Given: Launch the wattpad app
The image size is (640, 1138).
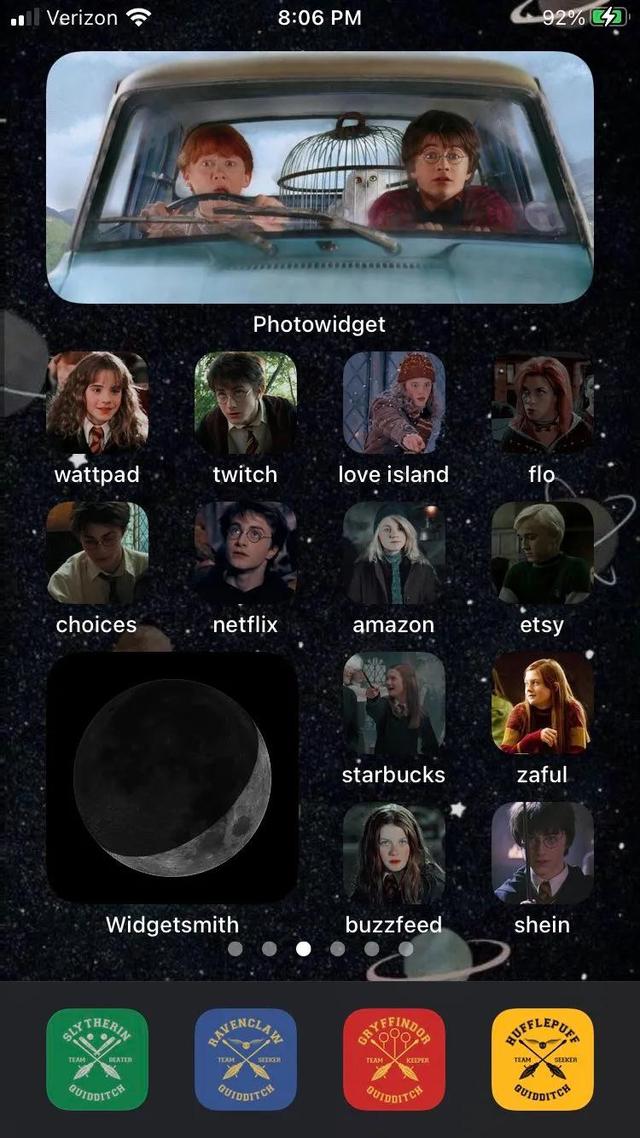Looking at the screenshot, I should [97, 402].
